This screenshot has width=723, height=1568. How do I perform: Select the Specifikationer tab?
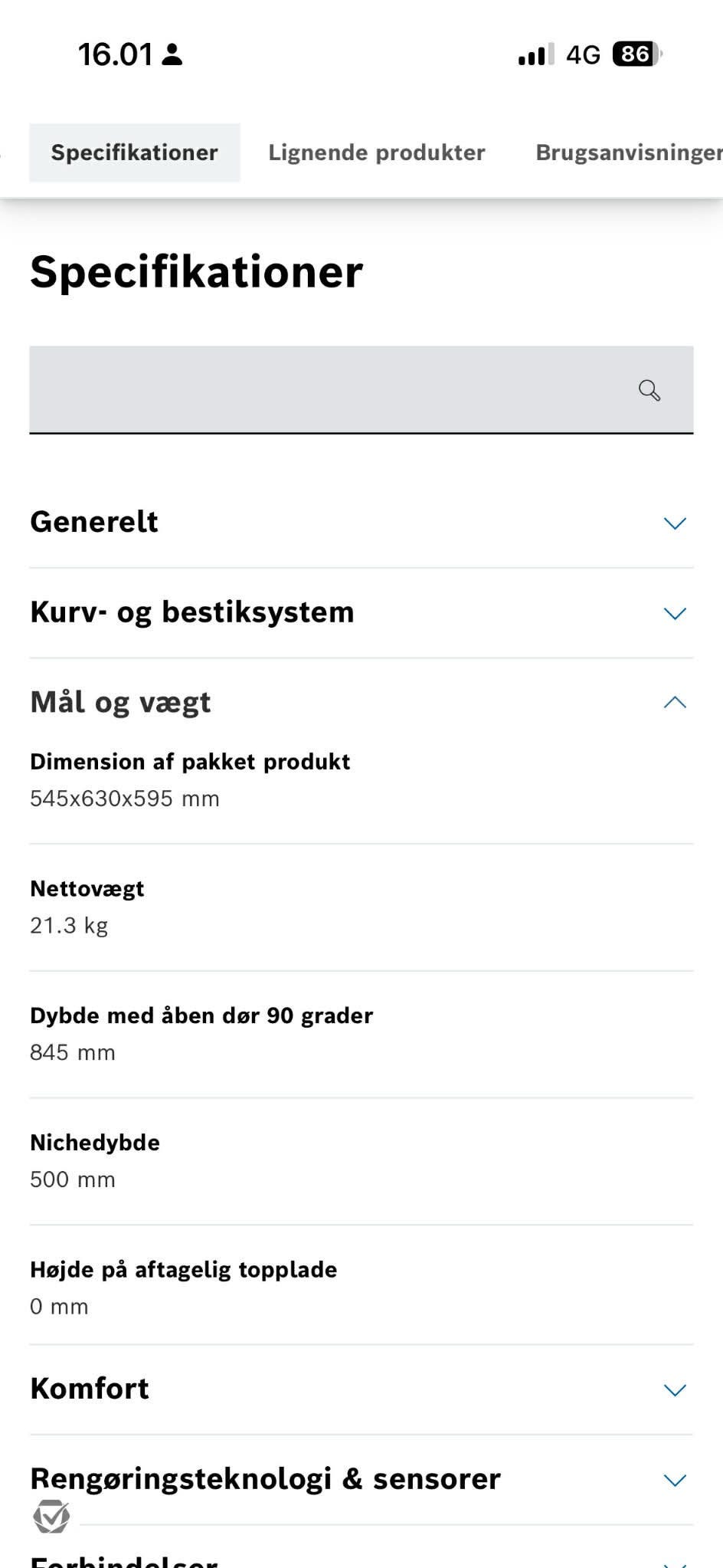[135, 153]
